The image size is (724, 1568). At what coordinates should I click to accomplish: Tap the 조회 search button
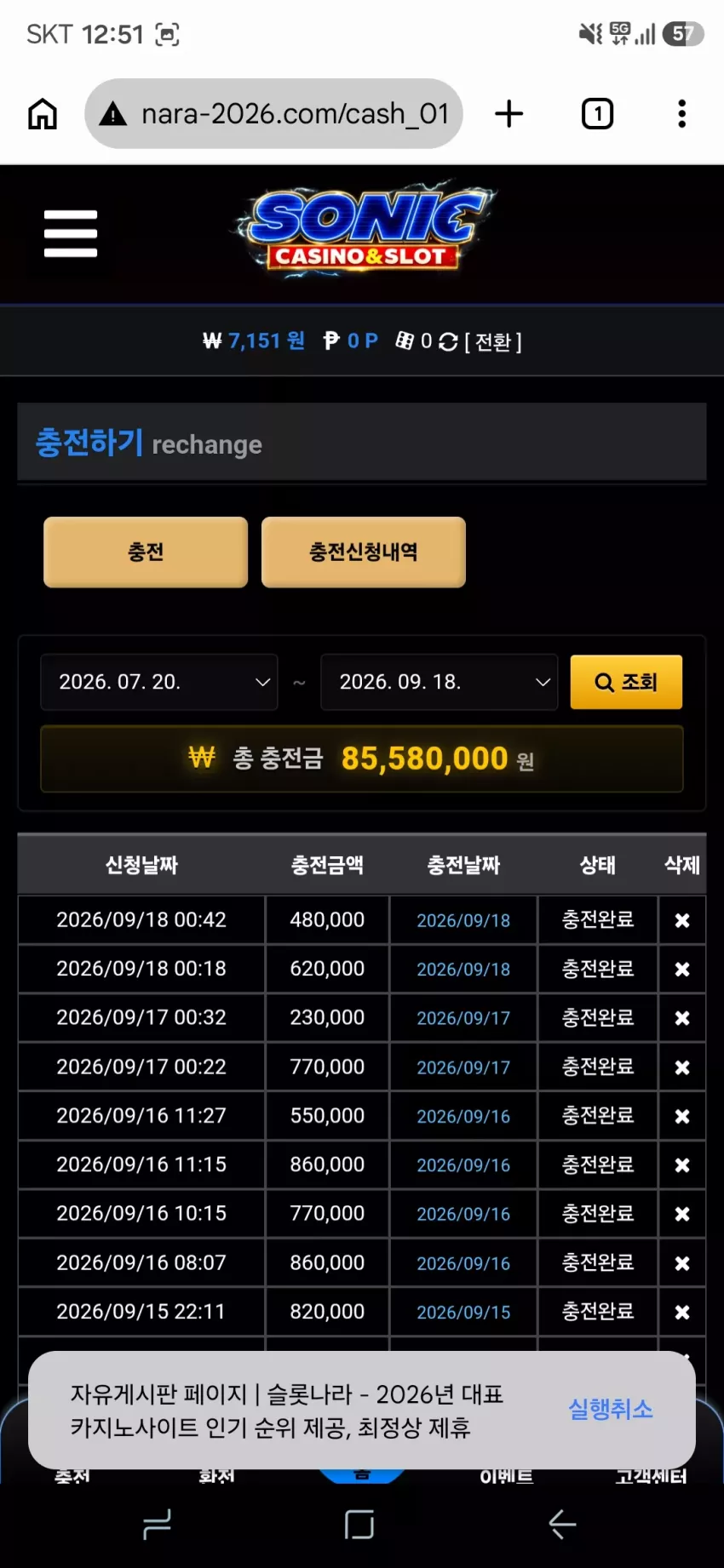tap(626, 682)
